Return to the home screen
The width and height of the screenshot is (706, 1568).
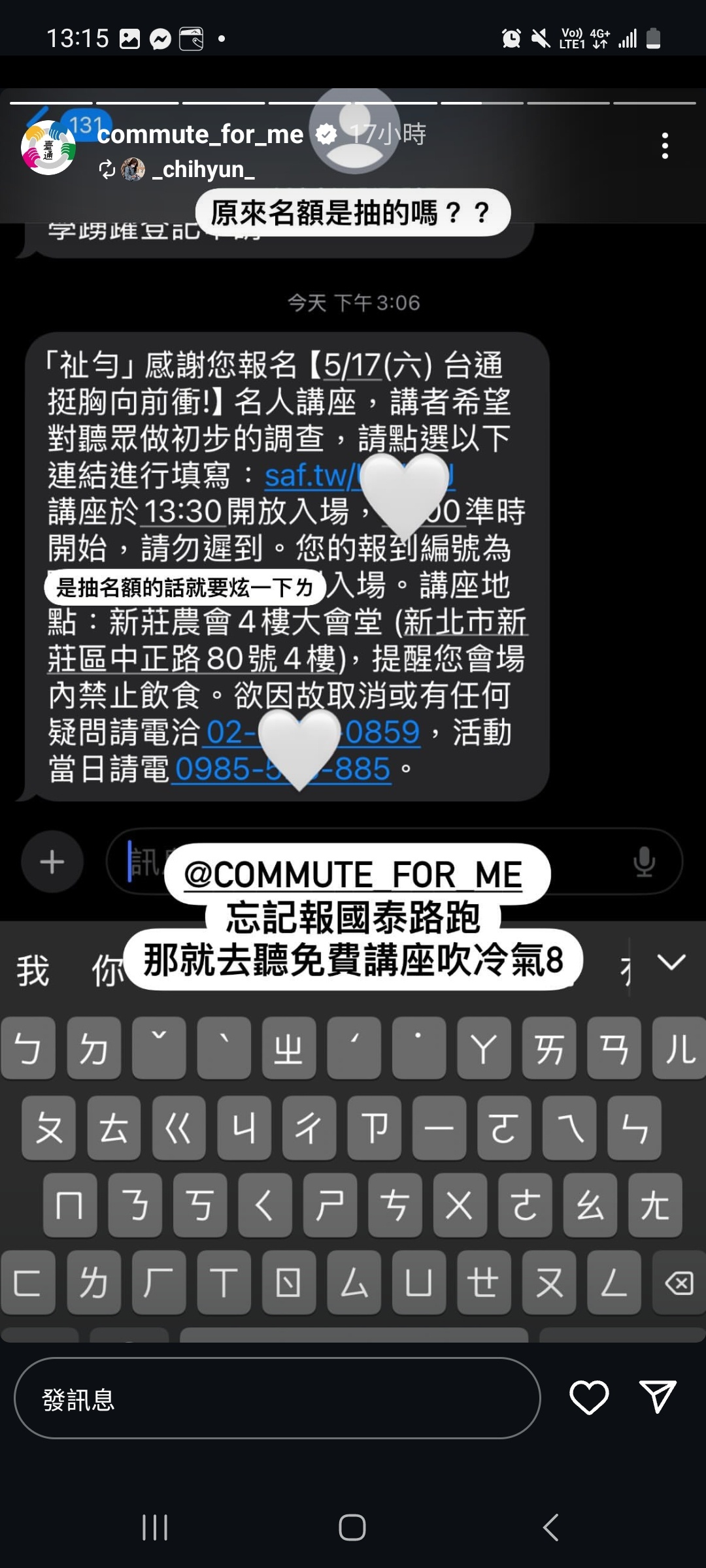[x=352, y=1527]
